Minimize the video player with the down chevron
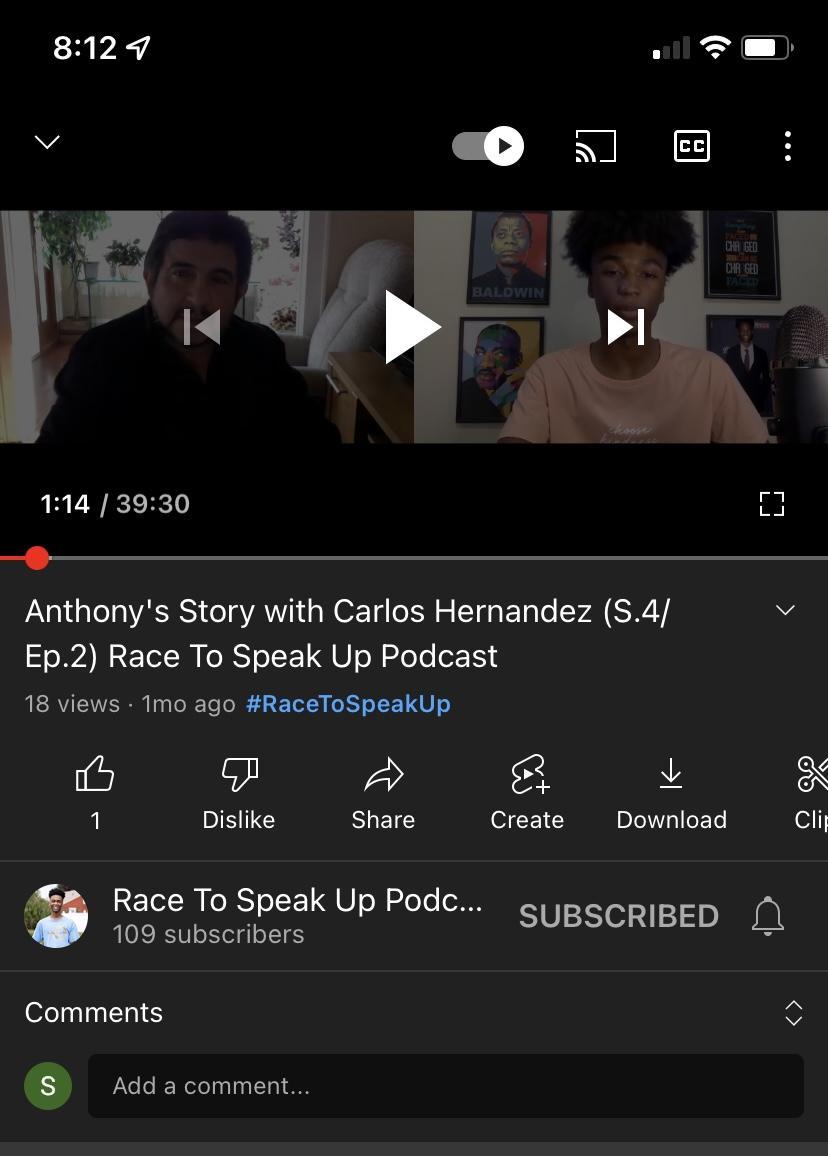The image size is (828, 1156). 47,142
